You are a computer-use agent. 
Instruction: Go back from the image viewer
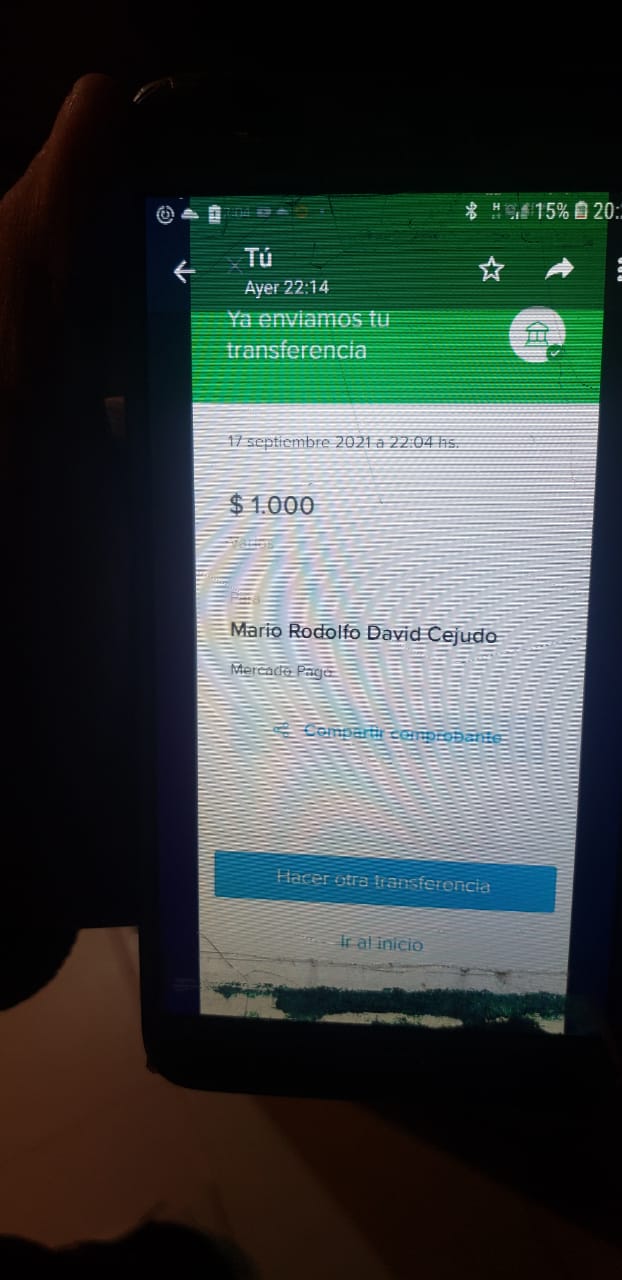pos(184,271)
